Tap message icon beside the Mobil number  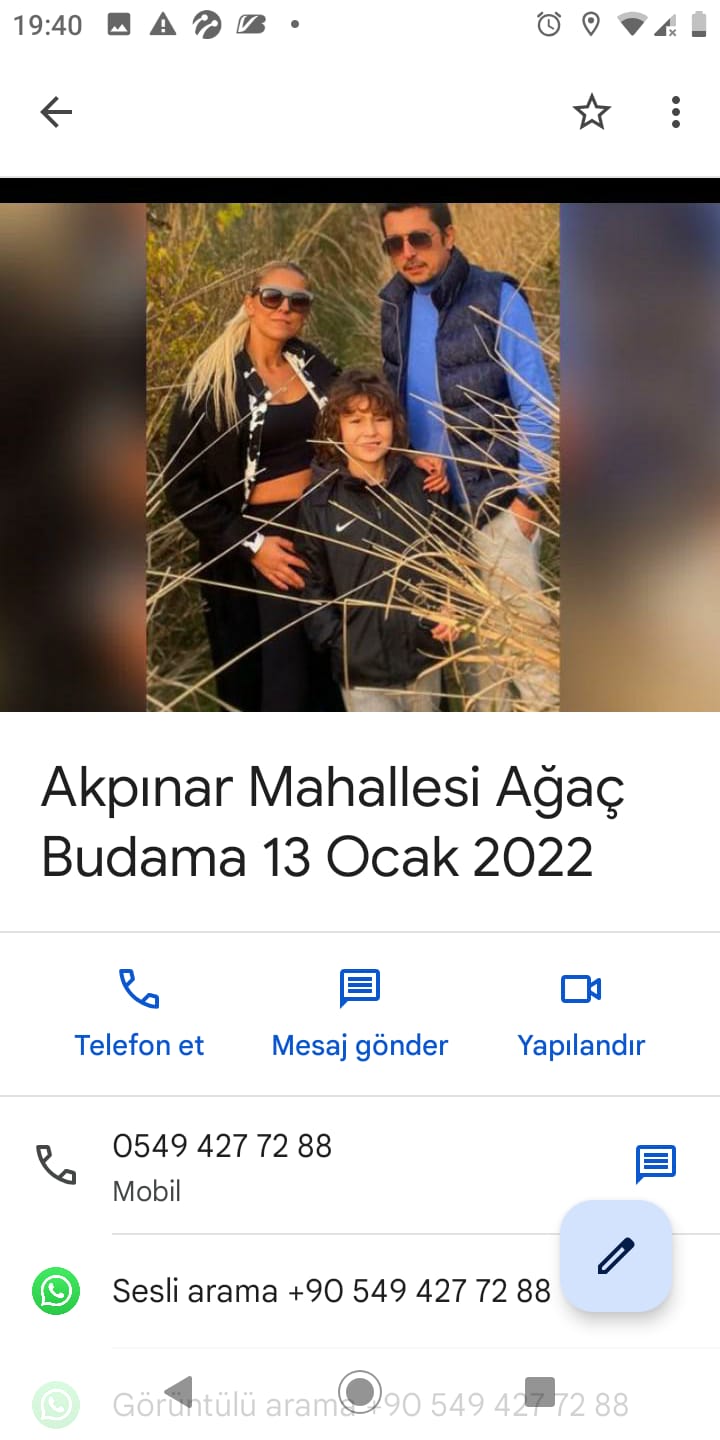(x=656, y=1163)
